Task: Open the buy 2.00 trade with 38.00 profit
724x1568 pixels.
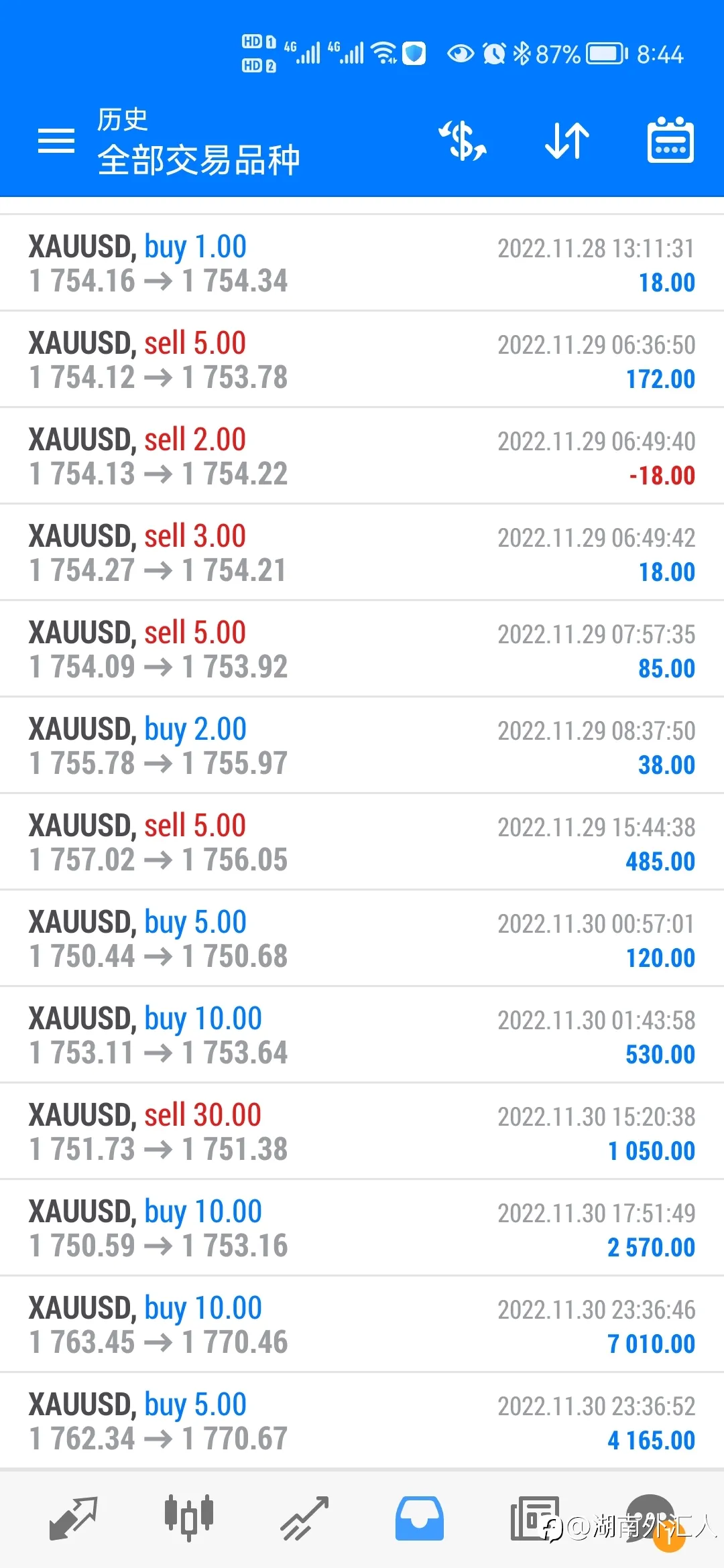Action: pos(362,746)
